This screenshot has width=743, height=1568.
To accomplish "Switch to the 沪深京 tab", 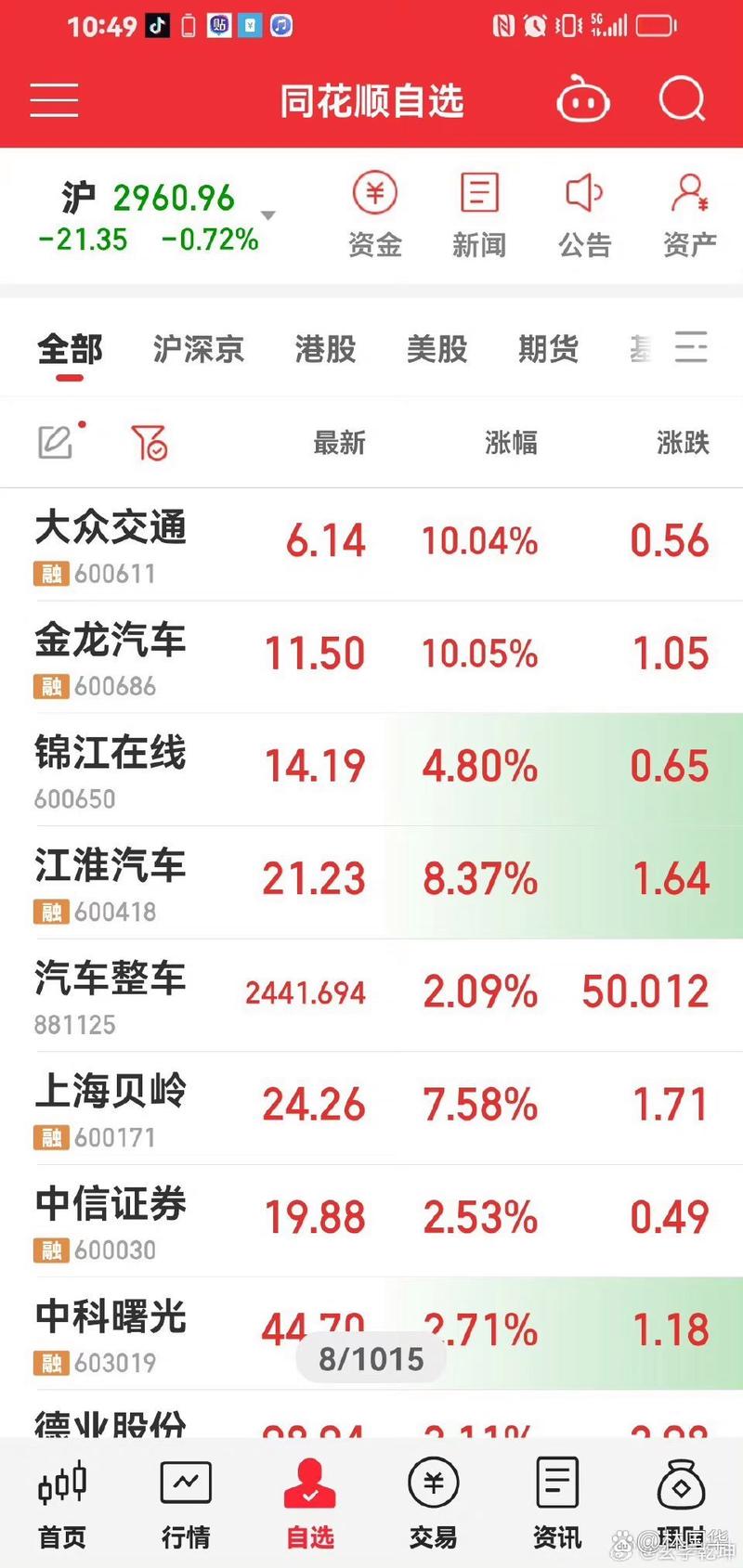I will [199, 349].
